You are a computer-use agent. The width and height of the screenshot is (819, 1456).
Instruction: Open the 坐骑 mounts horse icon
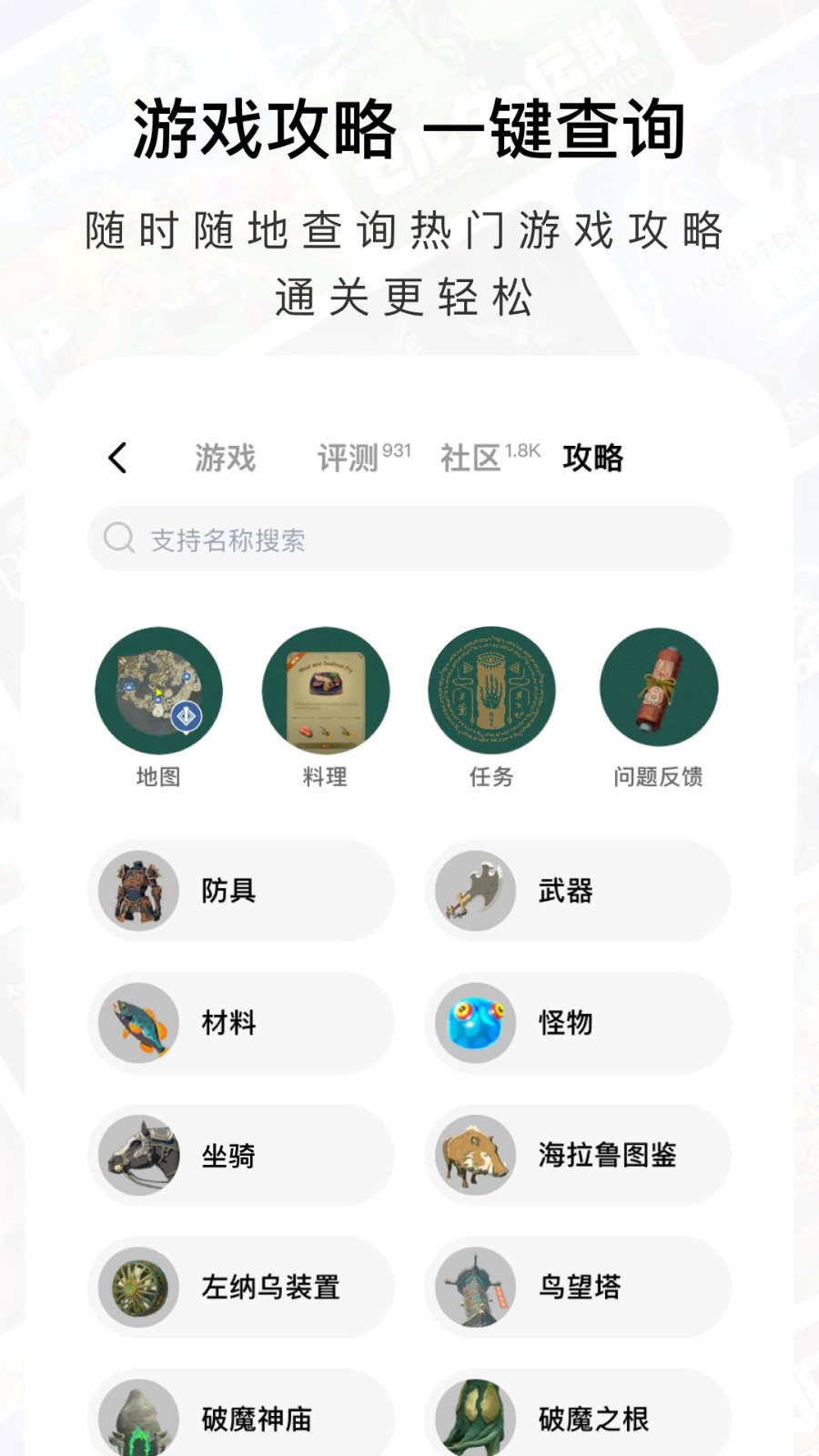click(x=136, y=1156)
